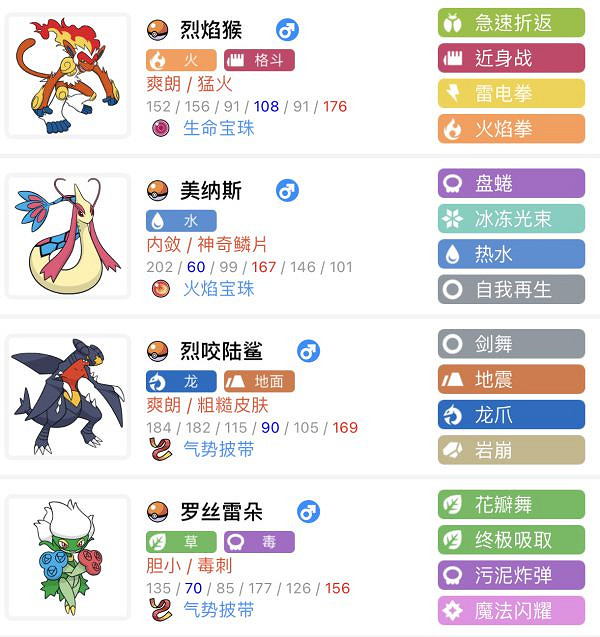The image size is (600, 637).
Task: Open the 地震 move
Action: pos(511,379)
